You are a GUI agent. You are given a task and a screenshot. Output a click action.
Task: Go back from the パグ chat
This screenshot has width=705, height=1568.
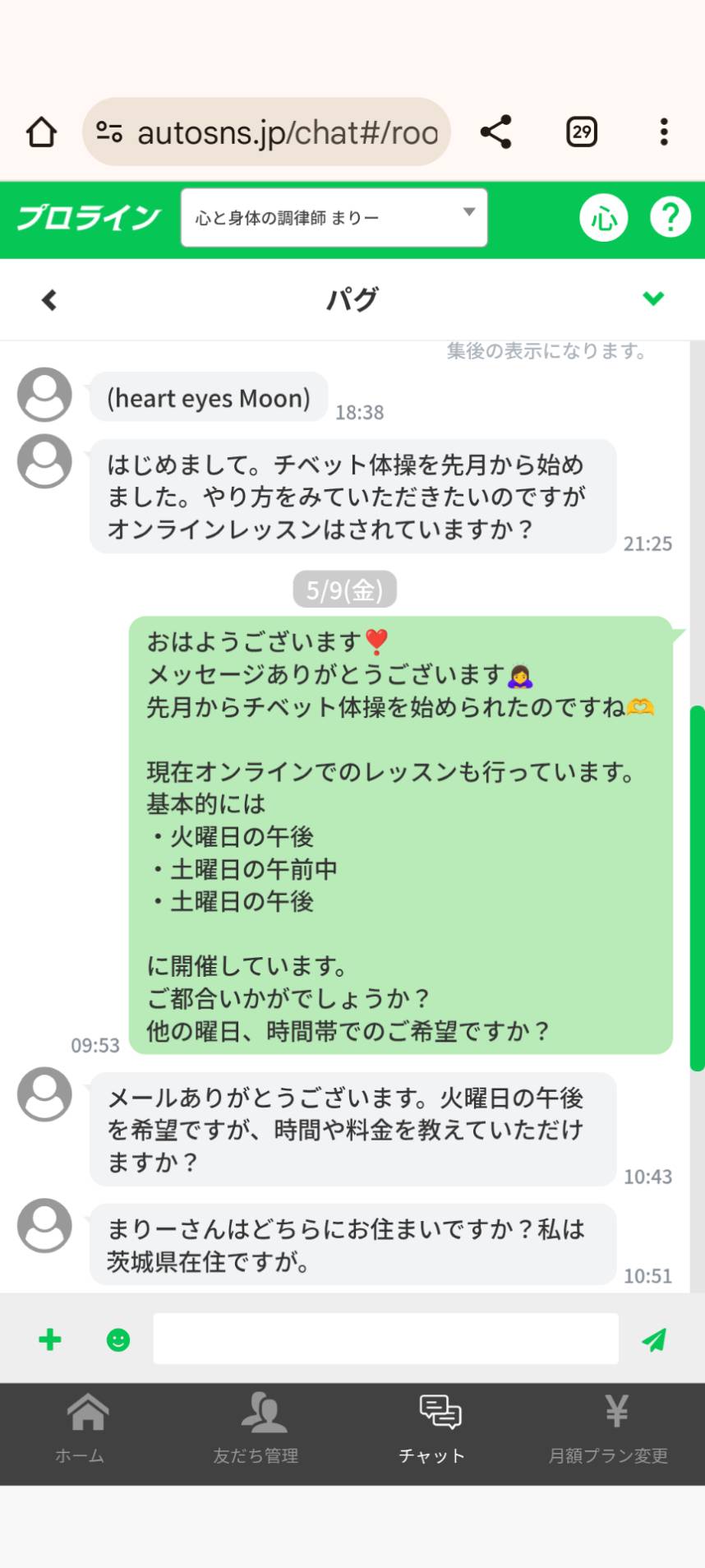pos(49,300)
